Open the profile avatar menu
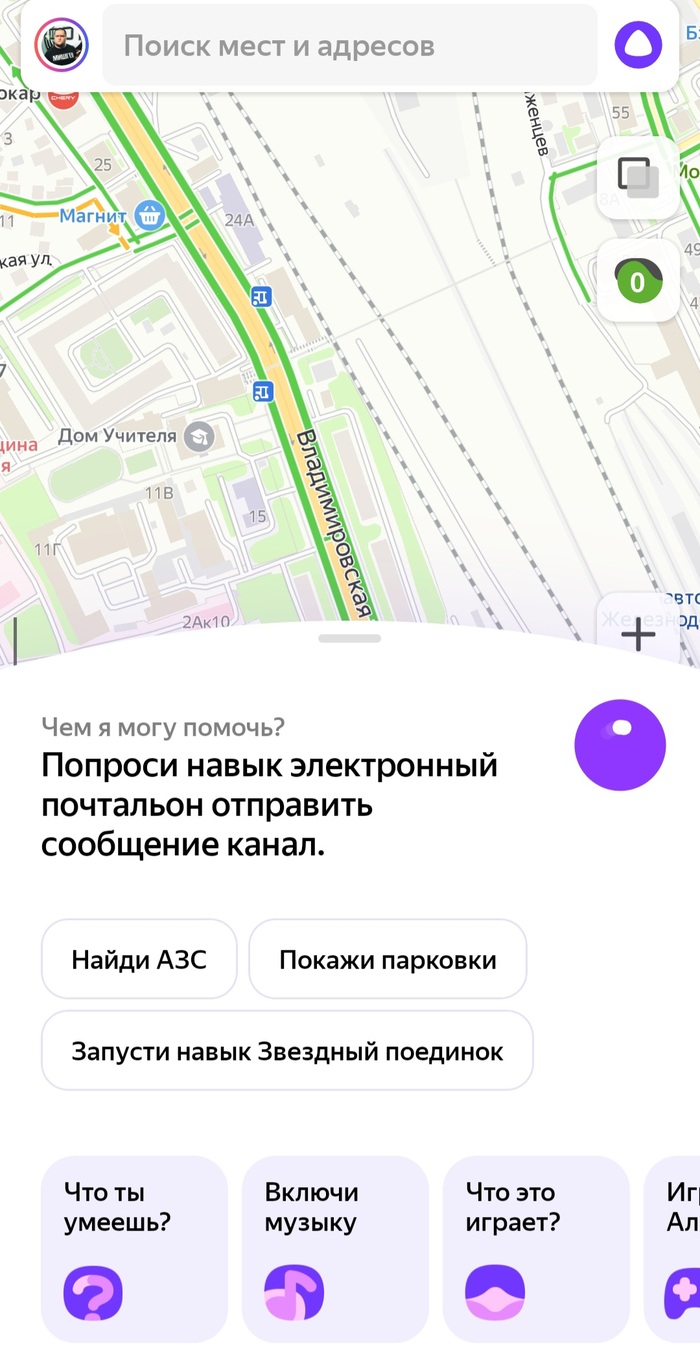 62,45
